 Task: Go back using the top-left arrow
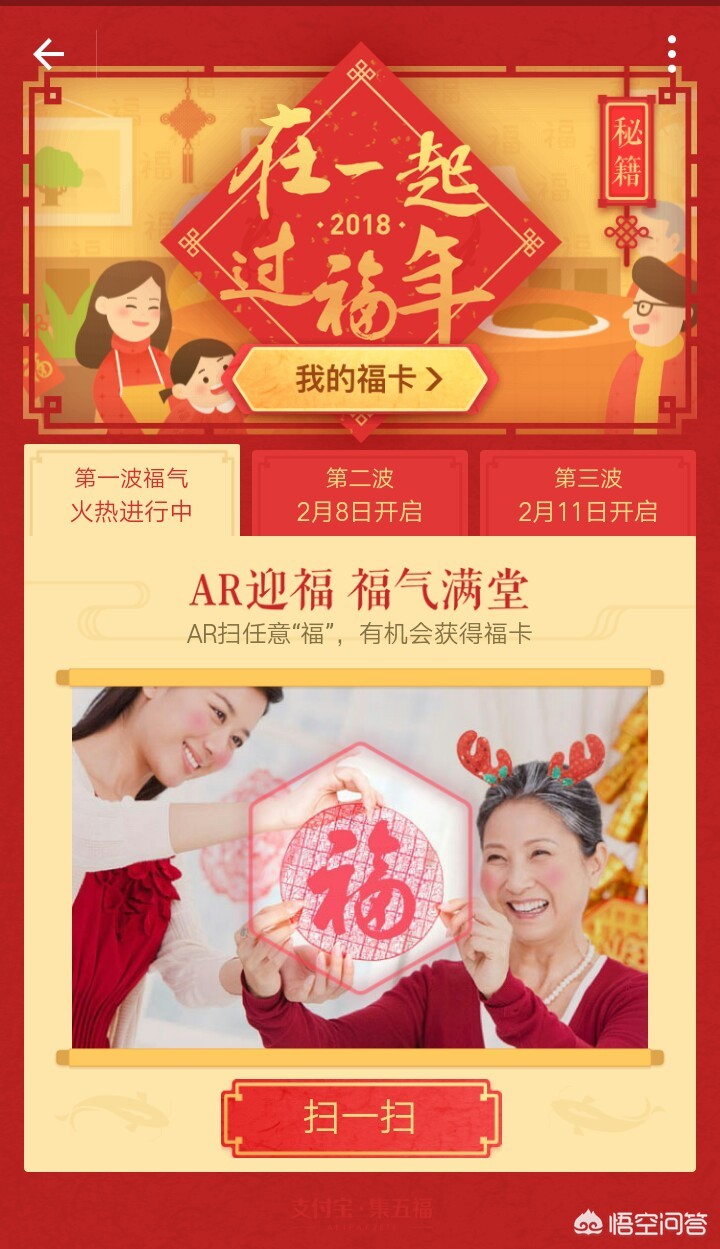48,54
